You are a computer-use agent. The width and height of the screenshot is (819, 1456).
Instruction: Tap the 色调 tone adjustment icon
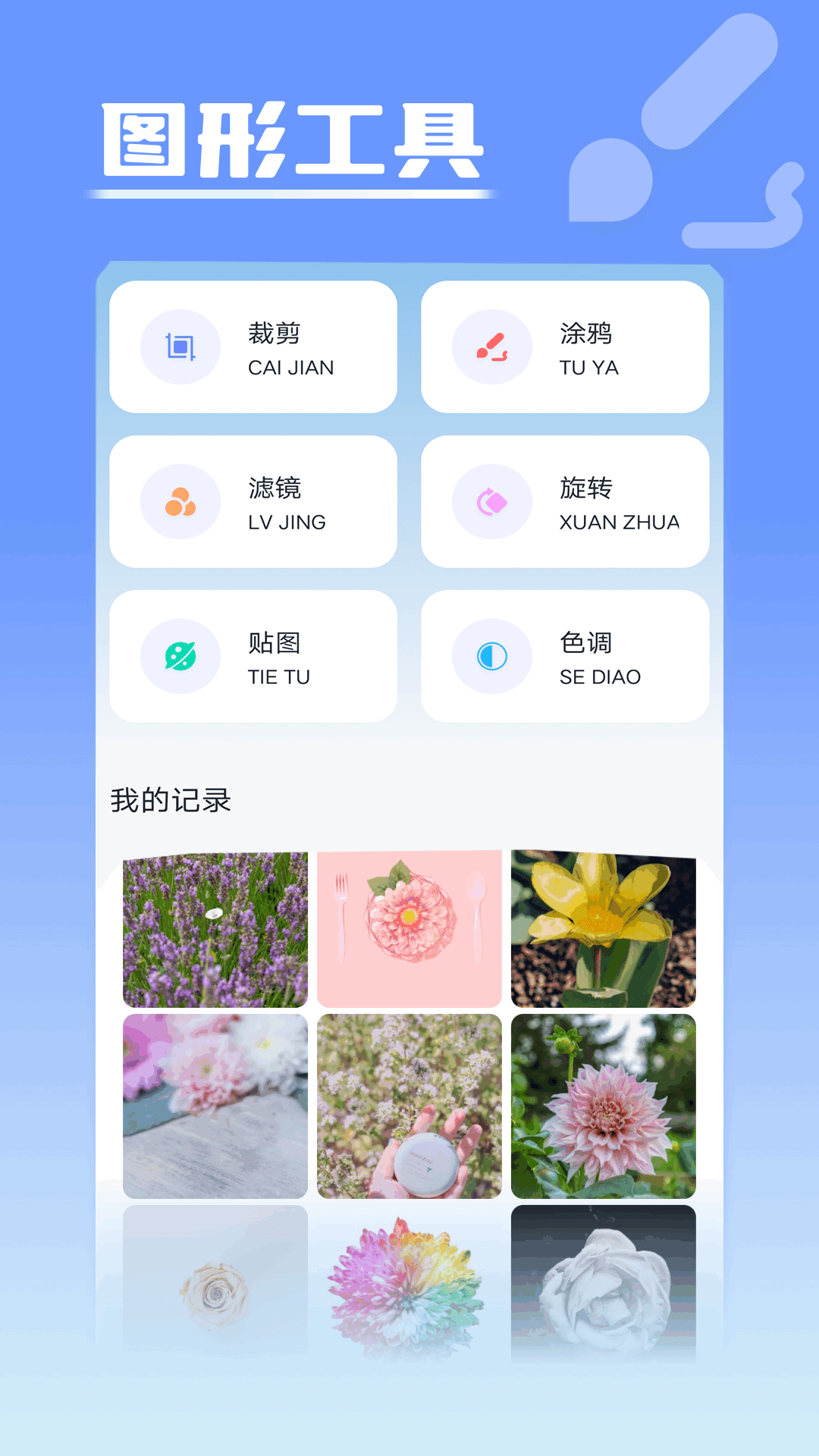click(x=491, y=655)
